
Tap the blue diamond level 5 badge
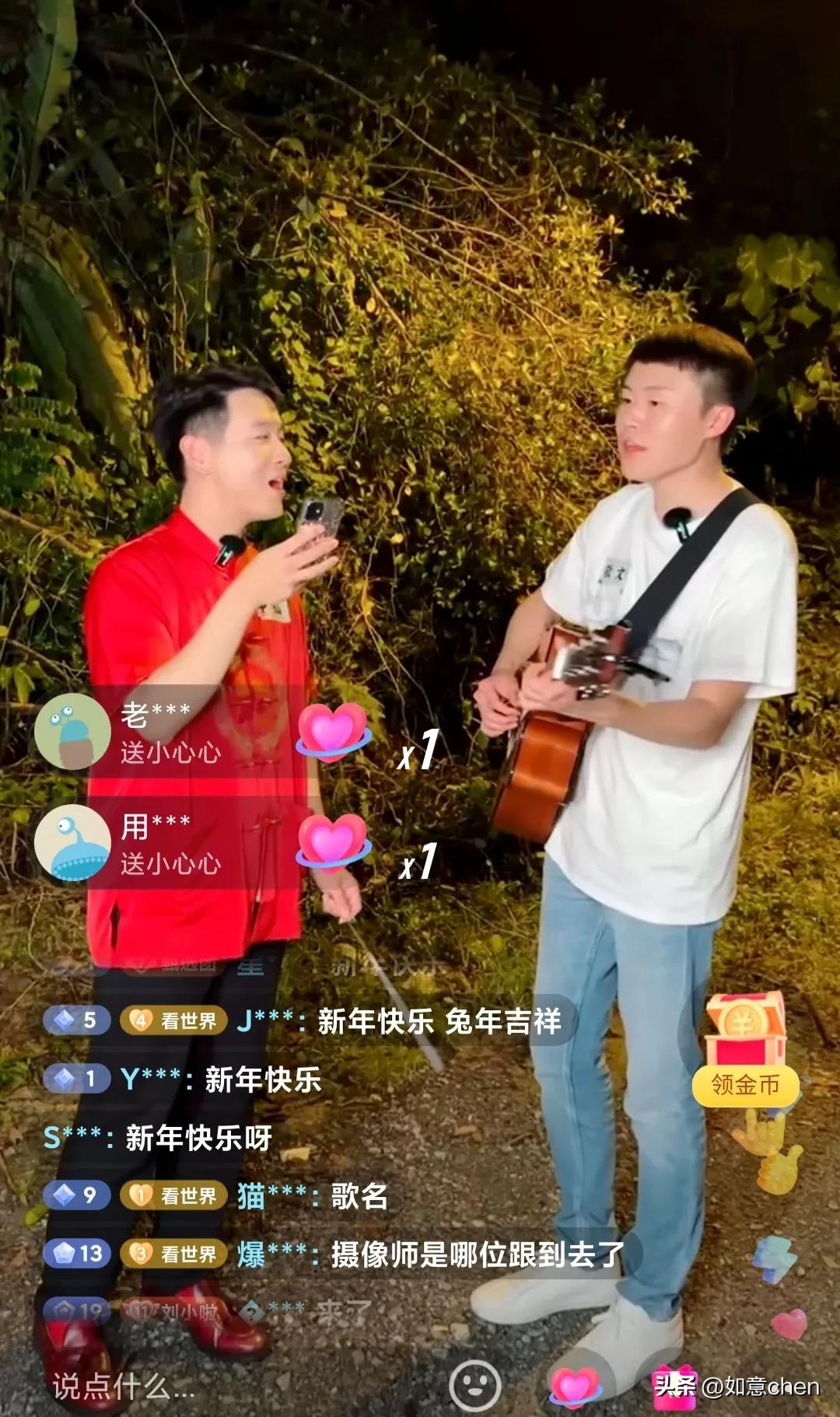(x=77, y=1020)
